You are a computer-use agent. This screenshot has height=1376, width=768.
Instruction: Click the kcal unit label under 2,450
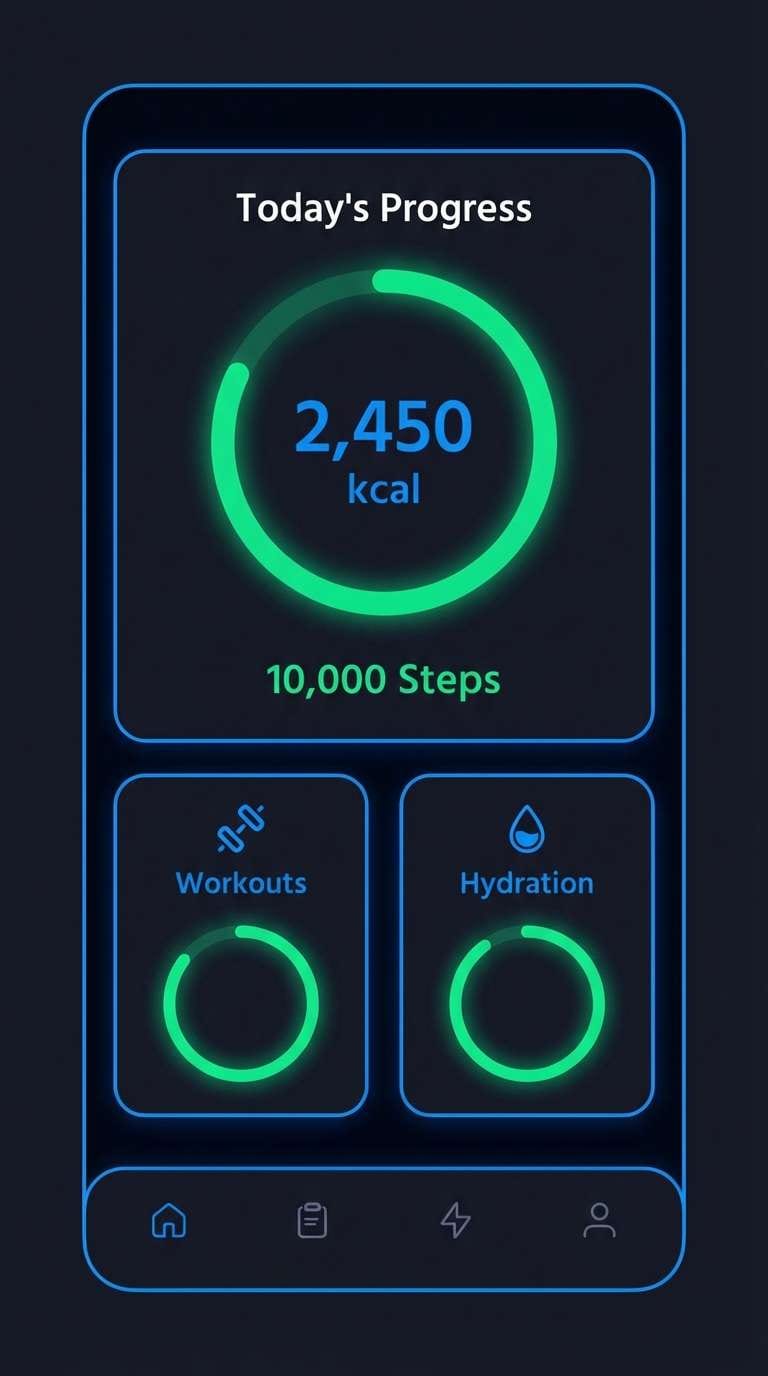[384, 489]
